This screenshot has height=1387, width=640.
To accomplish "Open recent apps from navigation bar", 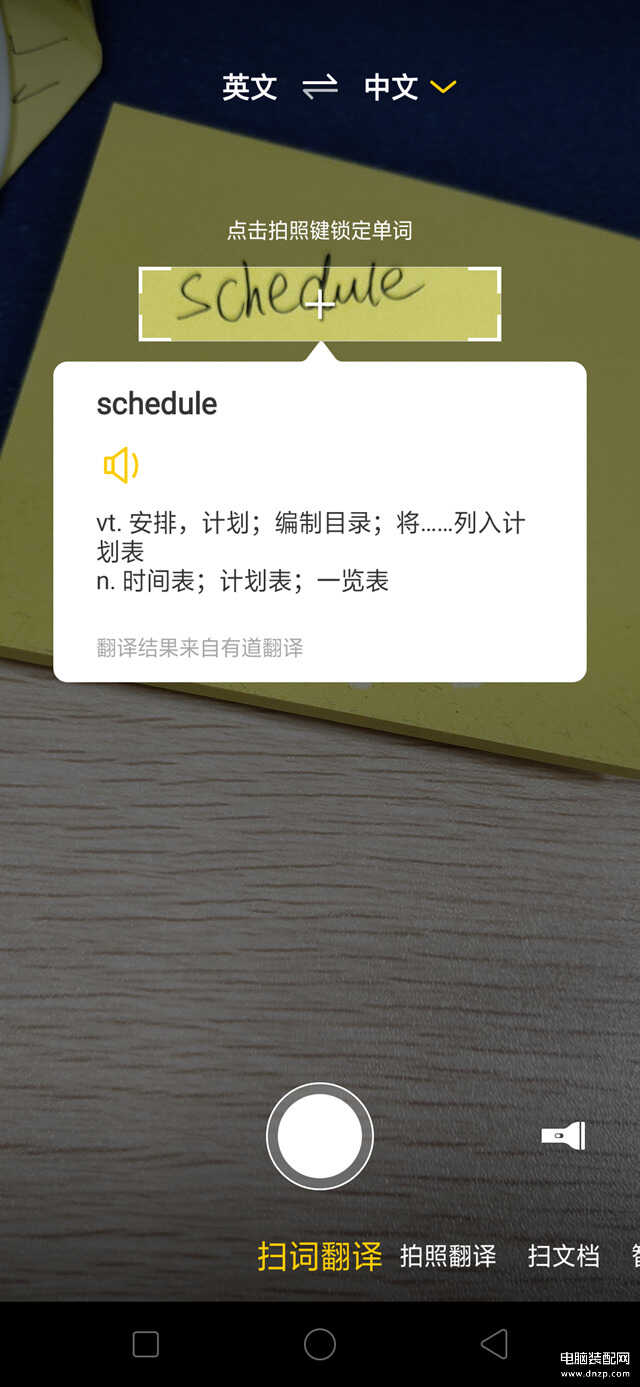I will tap(146, 1344).
